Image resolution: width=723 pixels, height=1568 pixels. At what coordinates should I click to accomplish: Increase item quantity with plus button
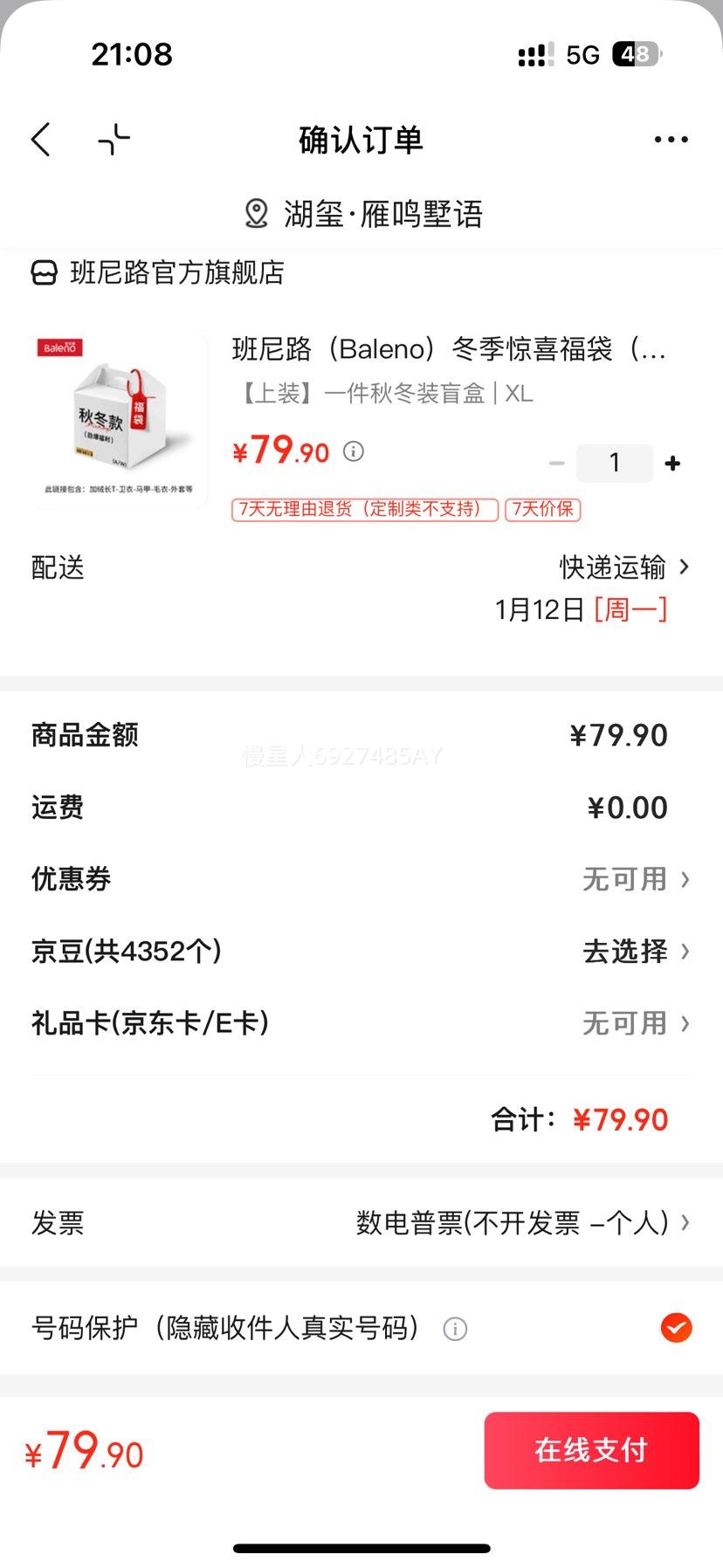[672, 464]
